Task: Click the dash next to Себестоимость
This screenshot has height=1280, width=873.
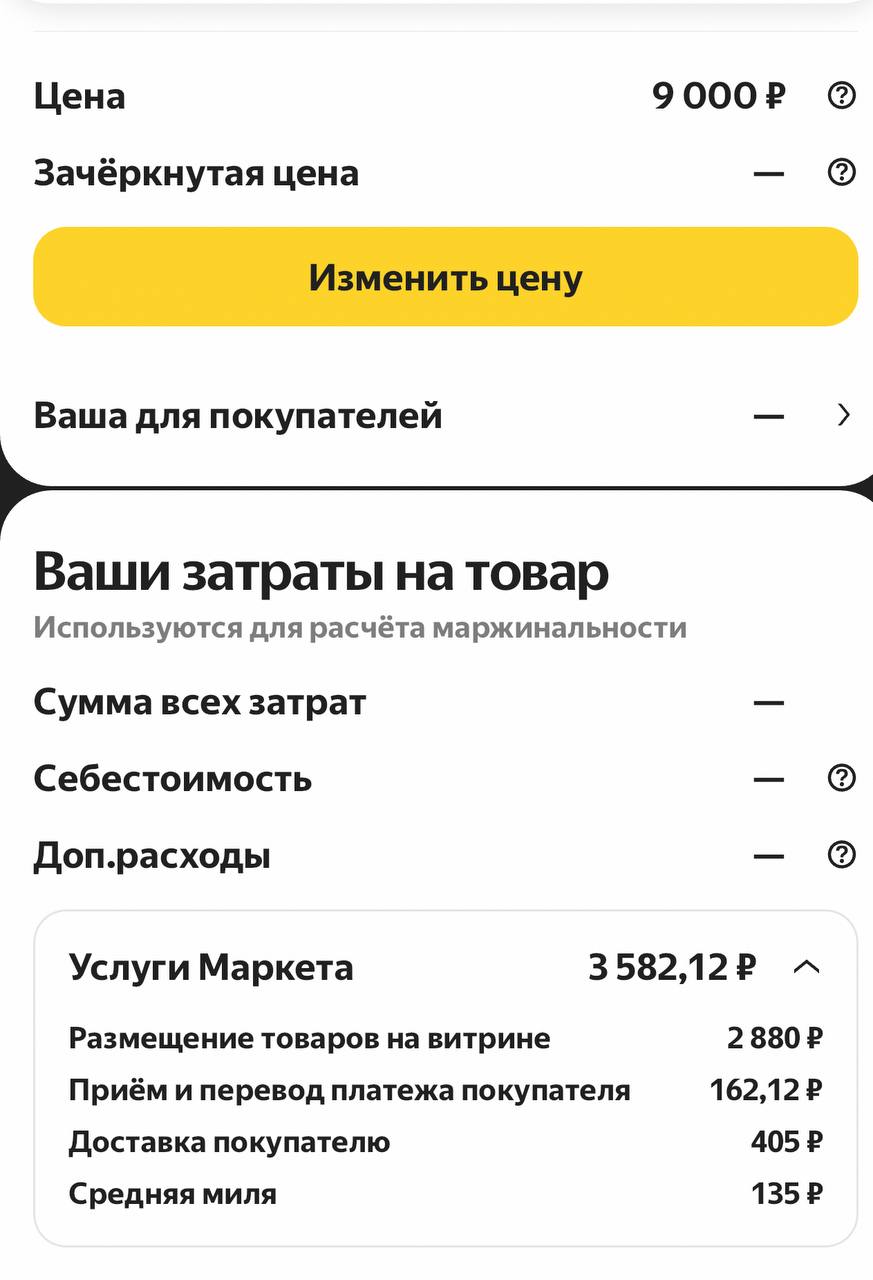Action: pos(768,778)
